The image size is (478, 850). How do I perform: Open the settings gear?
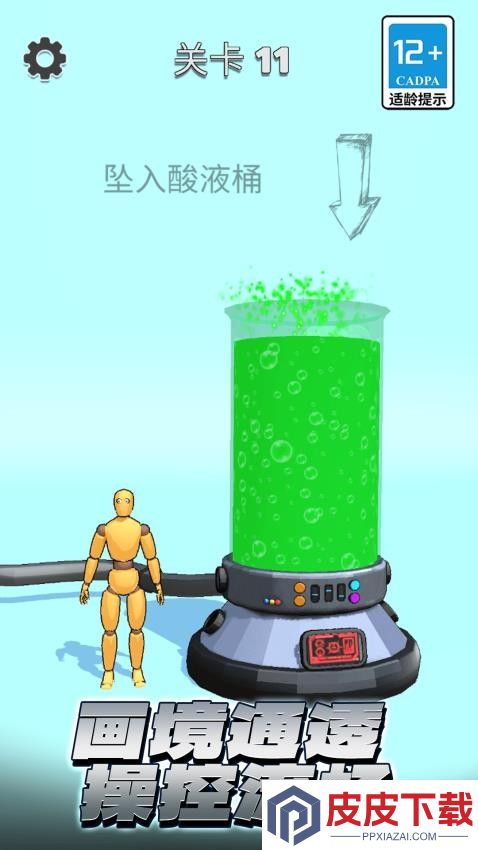click(x=45, y=59)
